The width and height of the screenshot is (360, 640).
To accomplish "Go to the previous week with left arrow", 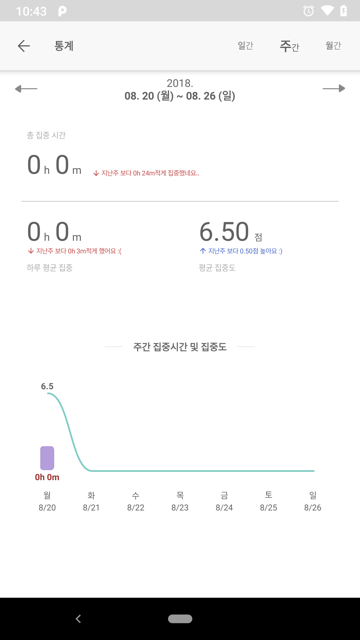I will pos(26,89).
